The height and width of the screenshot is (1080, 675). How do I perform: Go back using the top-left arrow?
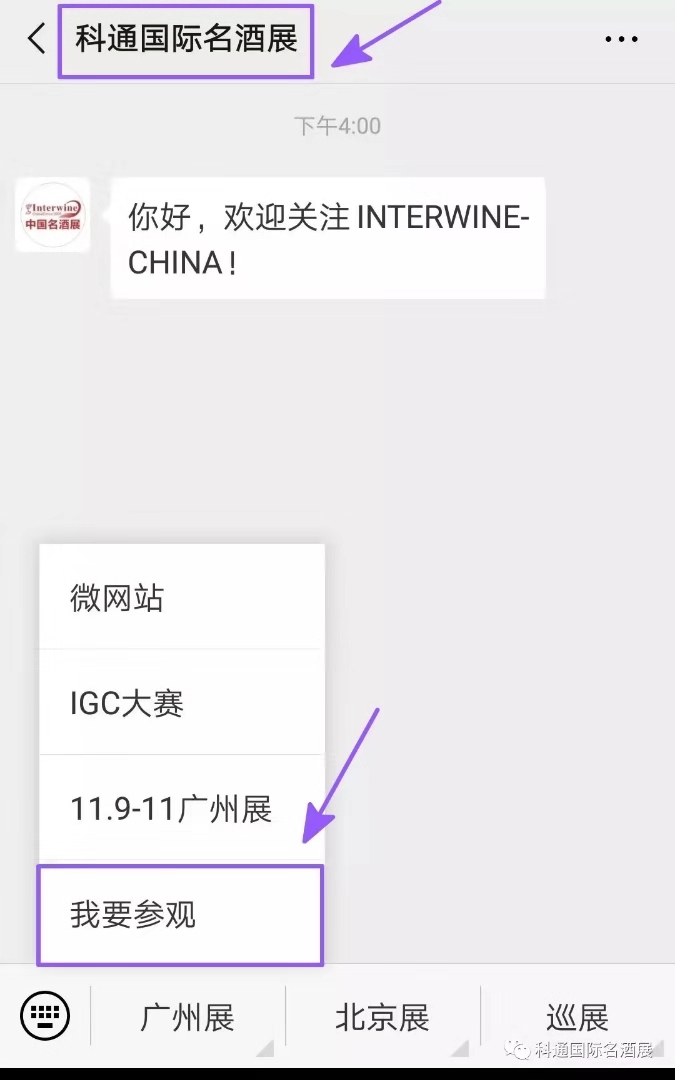(37, 40)
